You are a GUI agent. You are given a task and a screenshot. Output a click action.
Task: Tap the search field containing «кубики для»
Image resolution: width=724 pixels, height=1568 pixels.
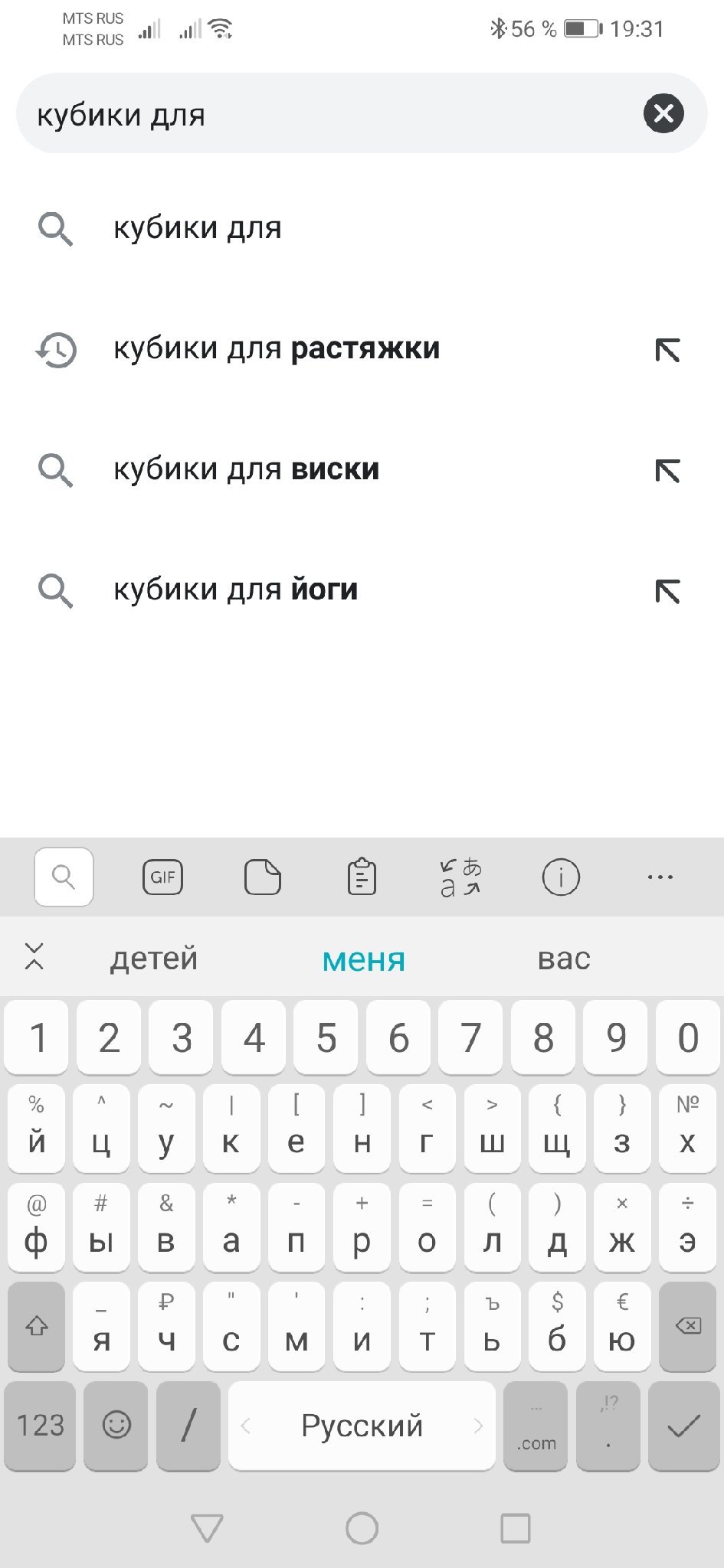click(329, 115)
